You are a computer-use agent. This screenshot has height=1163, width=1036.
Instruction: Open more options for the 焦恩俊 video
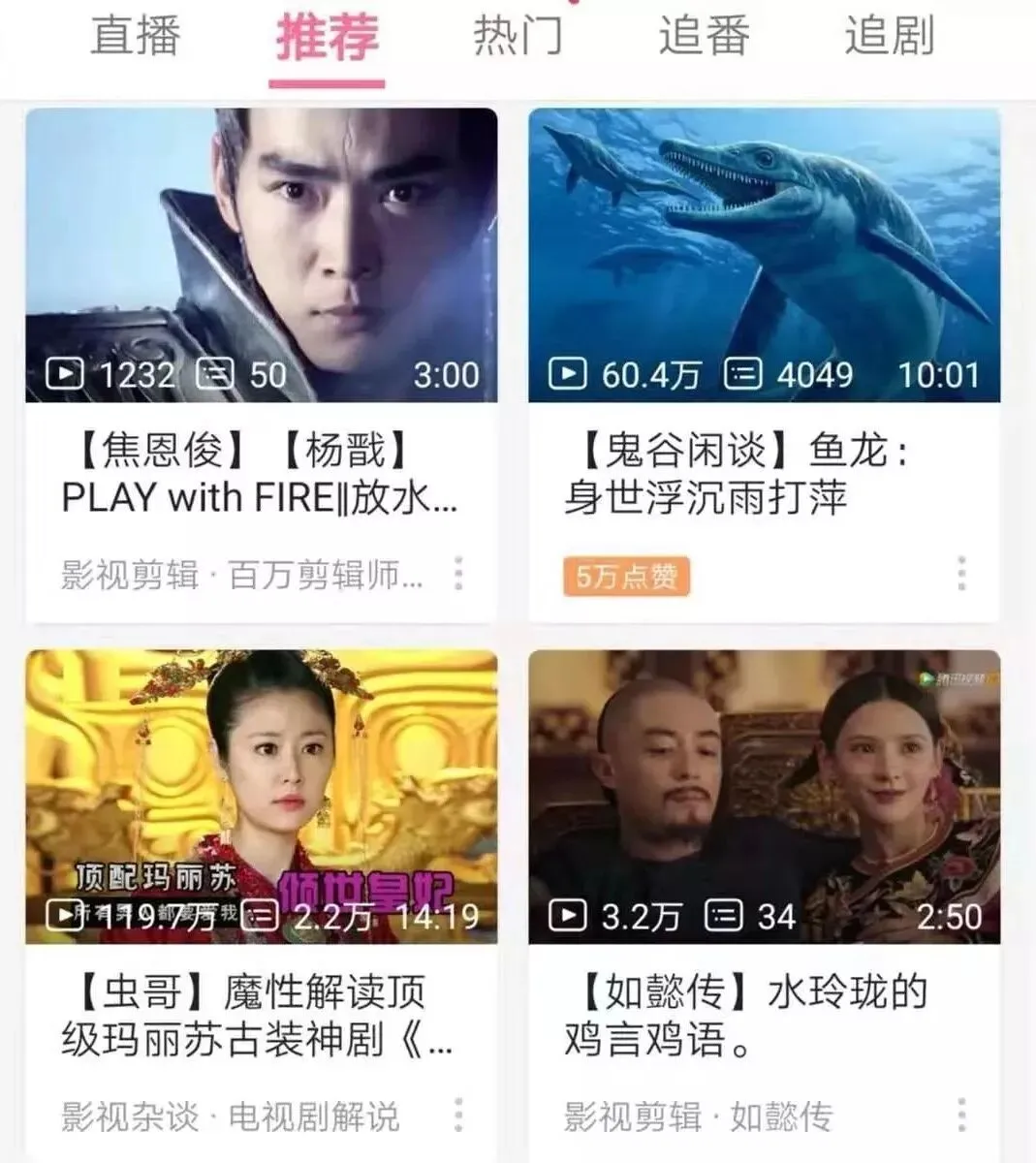[x=458, y=574]
